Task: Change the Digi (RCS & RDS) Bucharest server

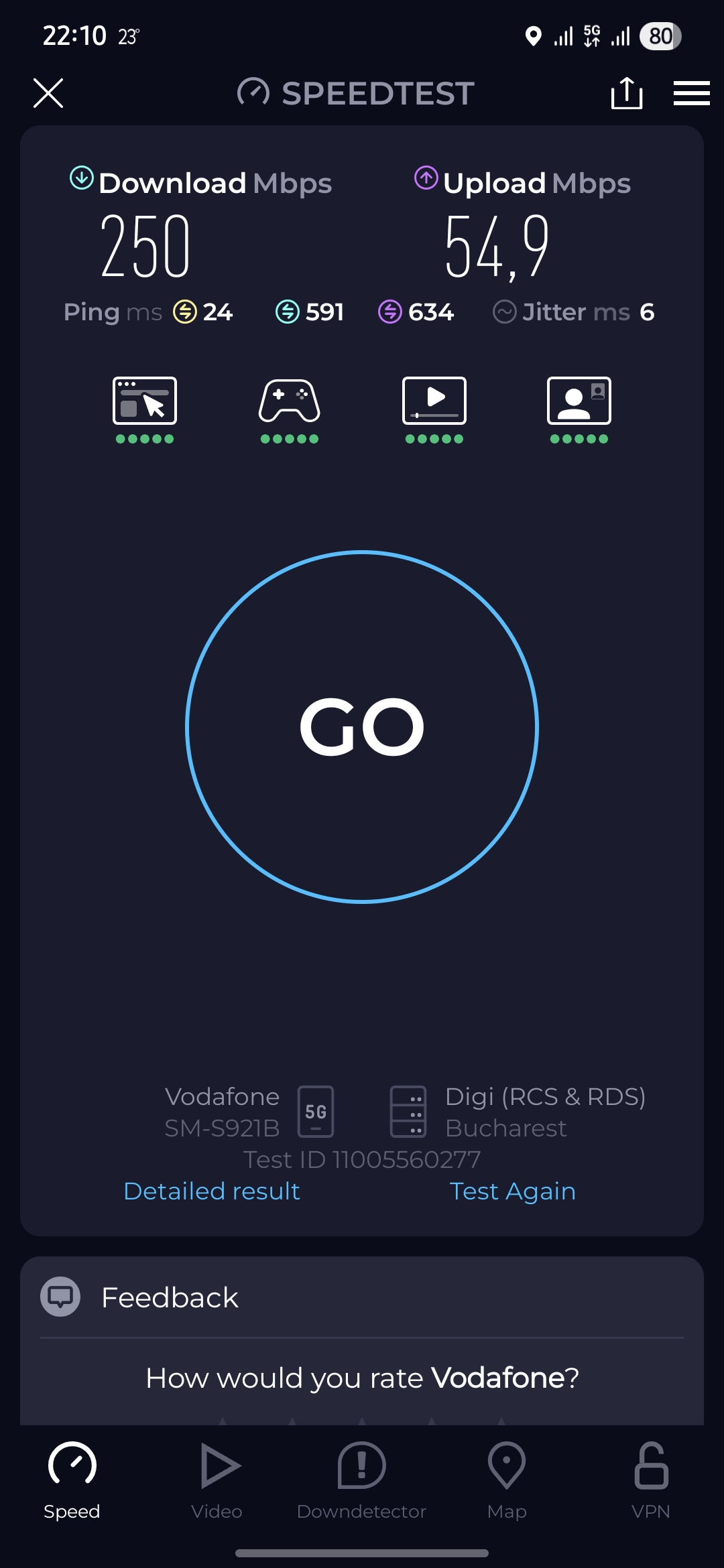Action: (x=518, y=1112)
